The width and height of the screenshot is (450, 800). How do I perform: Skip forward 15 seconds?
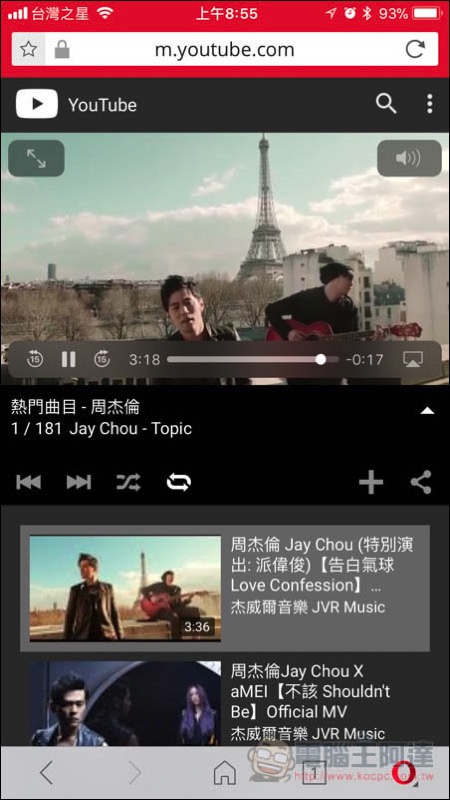pos(102,359)
